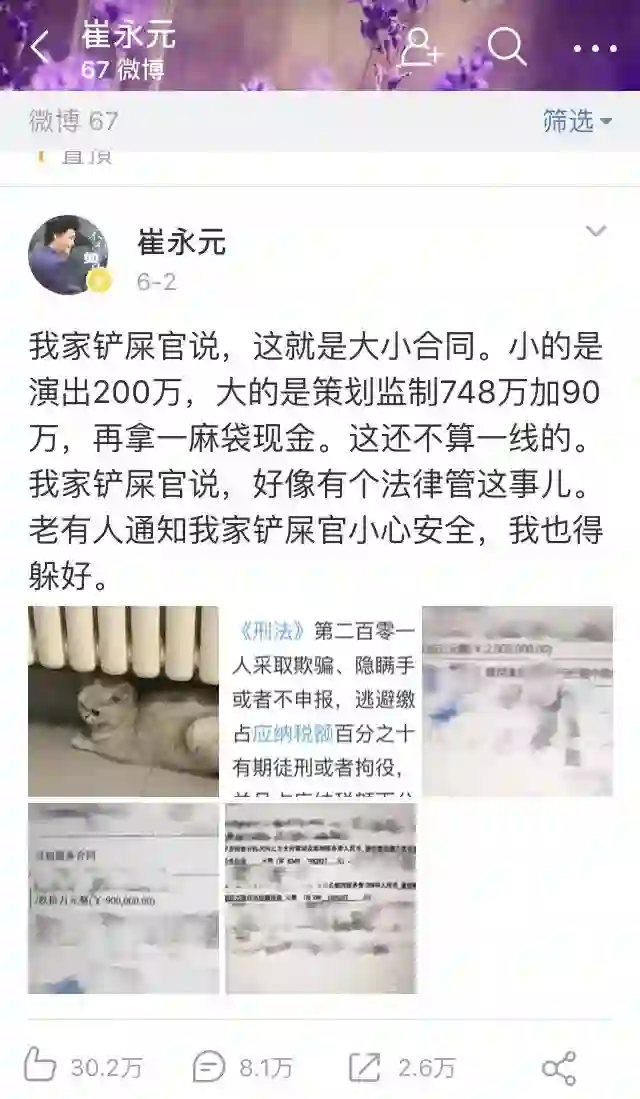640x1099 pixels.
Task: Open the blurred text document image
Action: point(320,898)
